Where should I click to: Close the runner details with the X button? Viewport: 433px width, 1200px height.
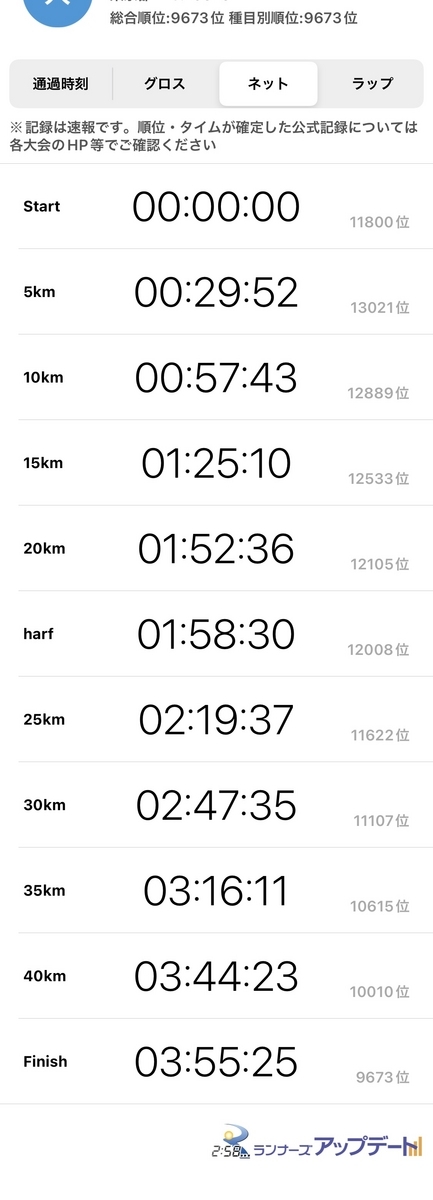point(57,8)
